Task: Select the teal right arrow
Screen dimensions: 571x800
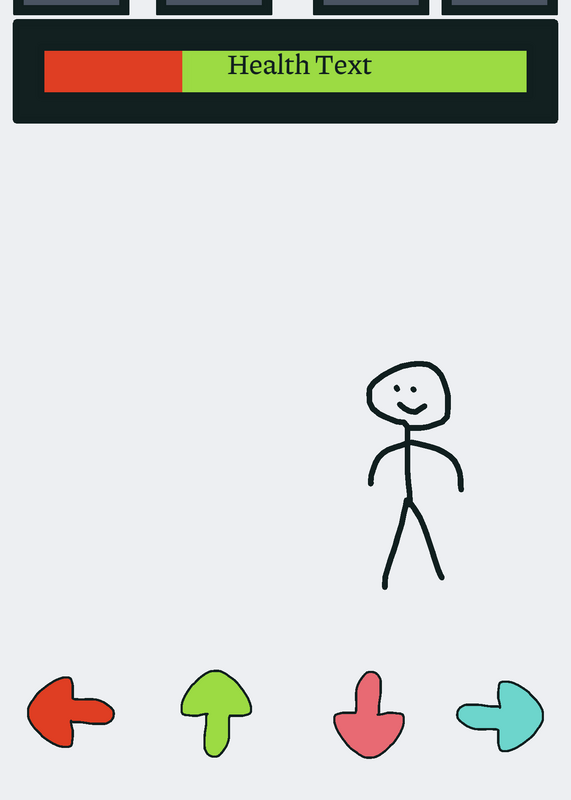Action: pos(500,716)
